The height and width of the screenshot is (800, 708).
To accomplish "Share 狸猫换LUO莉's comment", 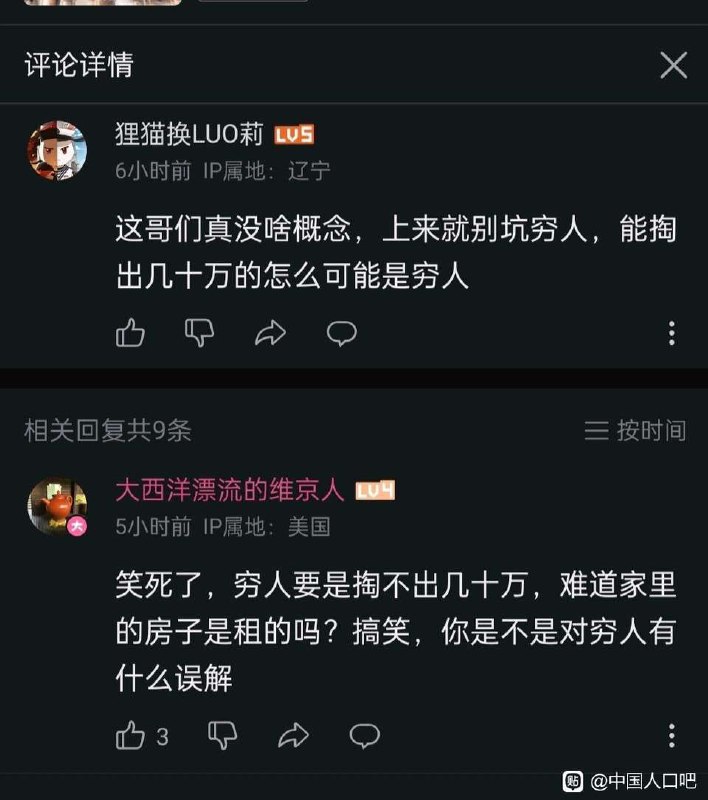I will point(270,333).
